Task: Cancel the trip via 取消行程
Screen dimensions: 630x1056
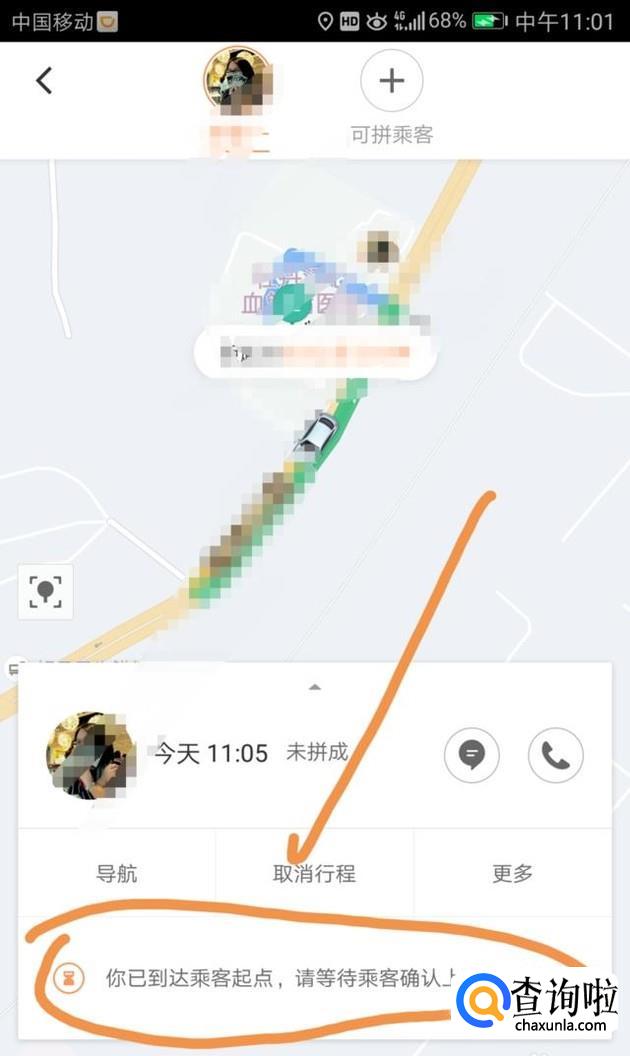Action: [x=314, y=873]
